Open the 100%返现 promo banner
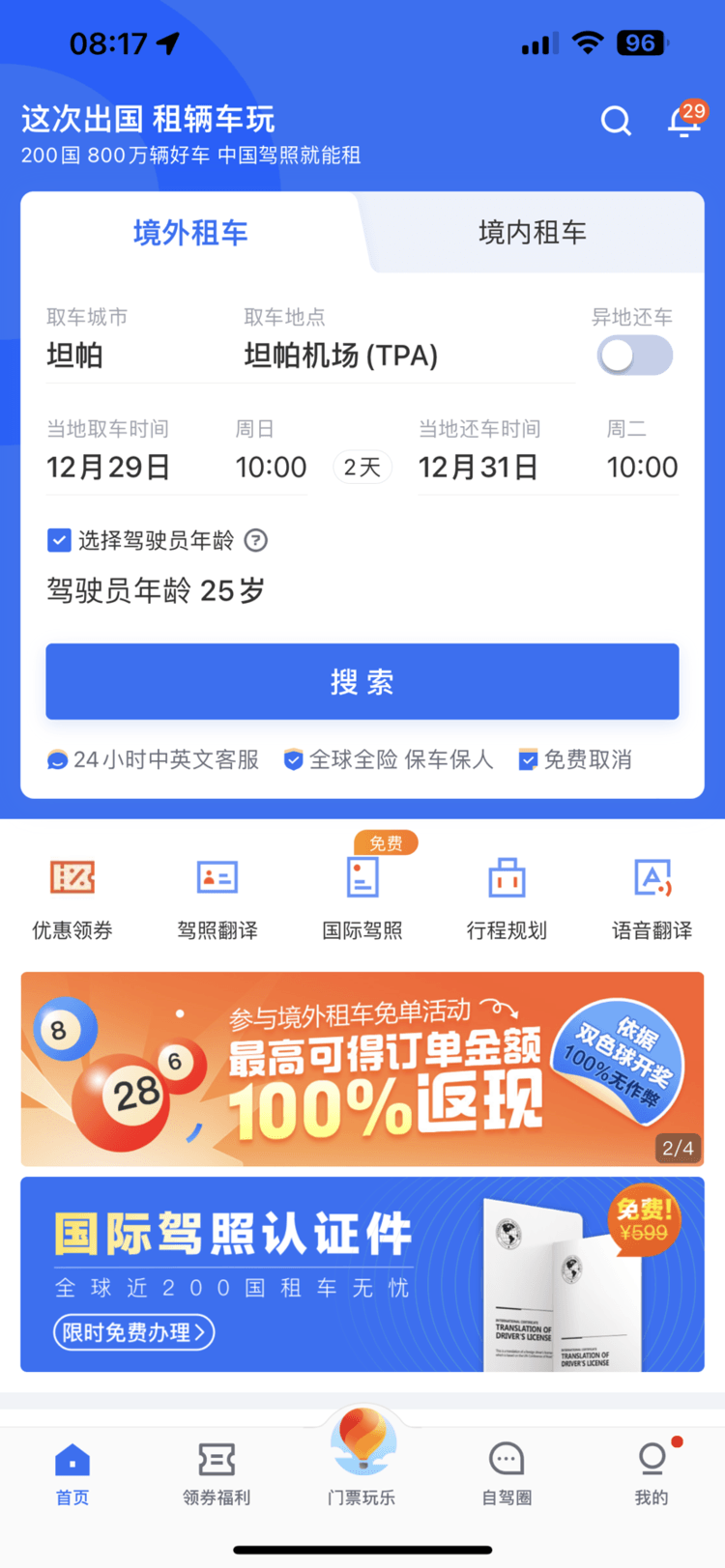 (362, 1069)
